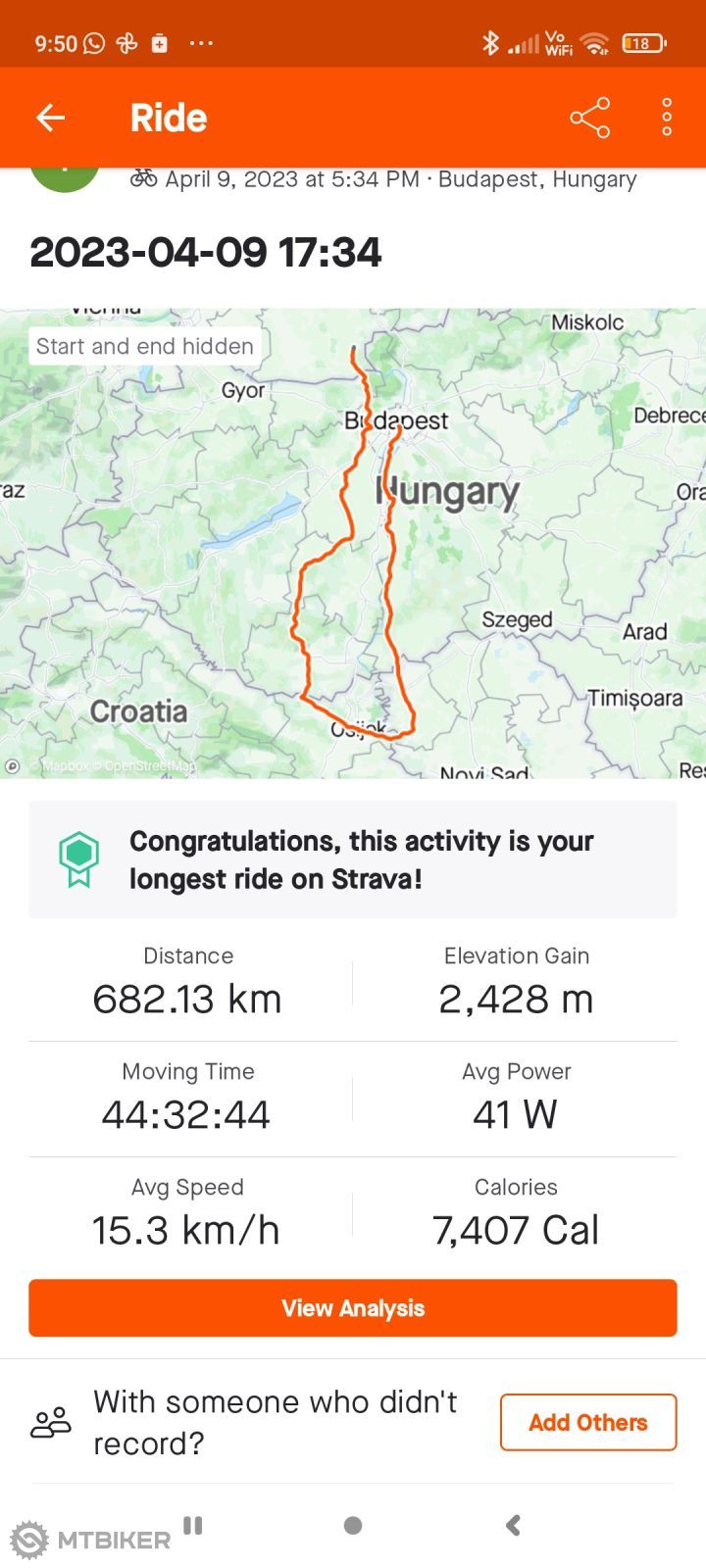The image size is (706, 1568).
Task: Tap the home circle navigation button
Action: tap(353, 1526)
